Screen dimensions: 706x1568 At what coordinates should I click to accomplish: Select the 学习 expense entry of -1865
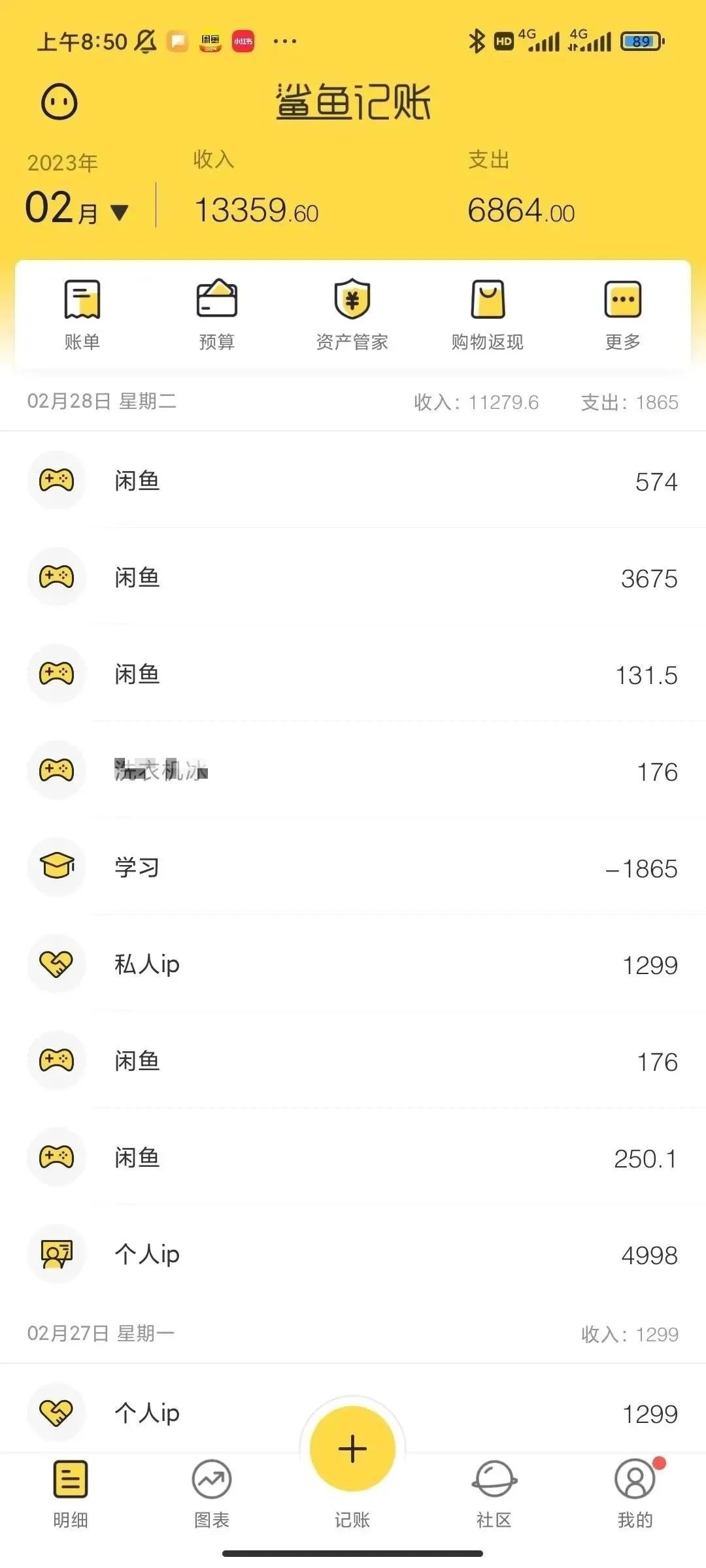click(x=353, y=868)
